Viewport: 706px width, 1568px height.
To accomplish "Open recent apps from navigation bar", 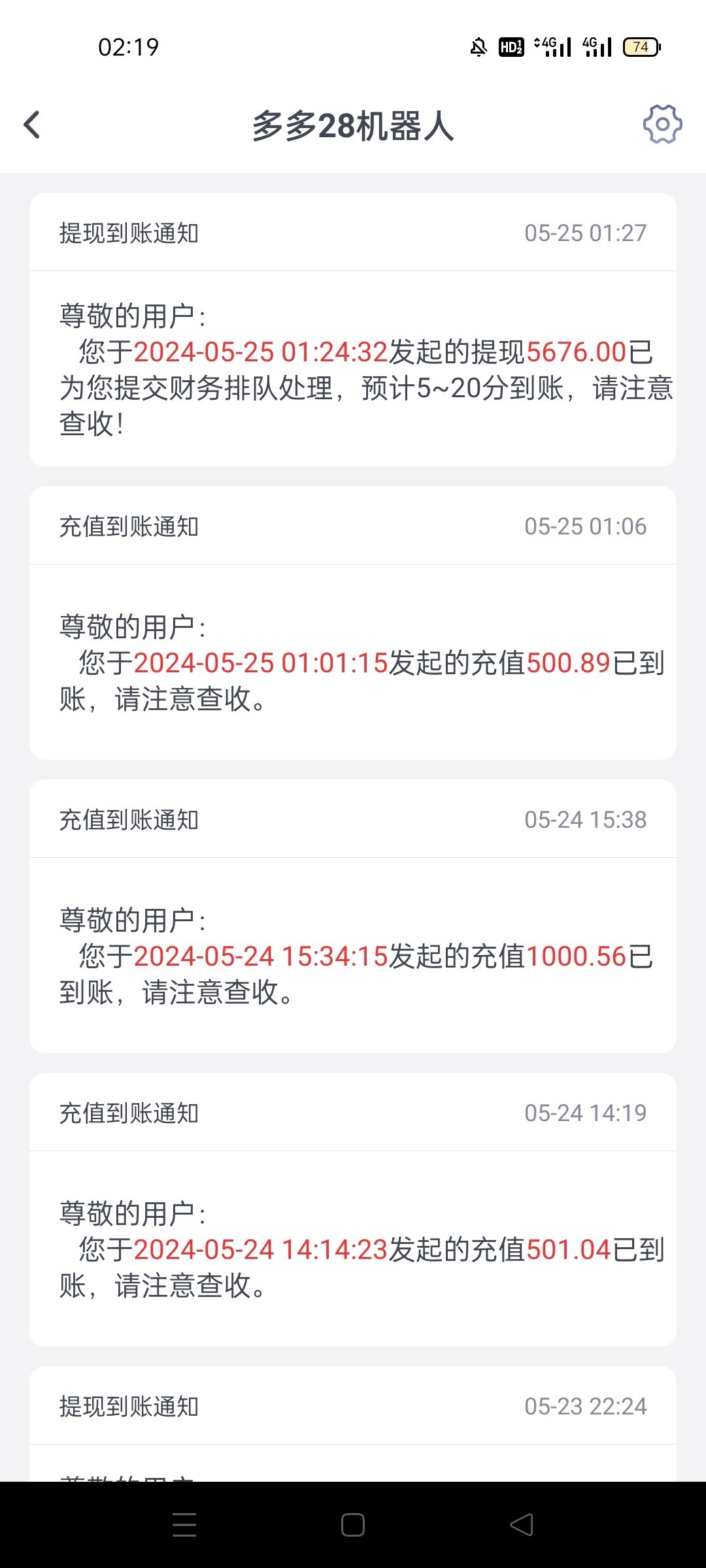I will tap(184, 1525).
